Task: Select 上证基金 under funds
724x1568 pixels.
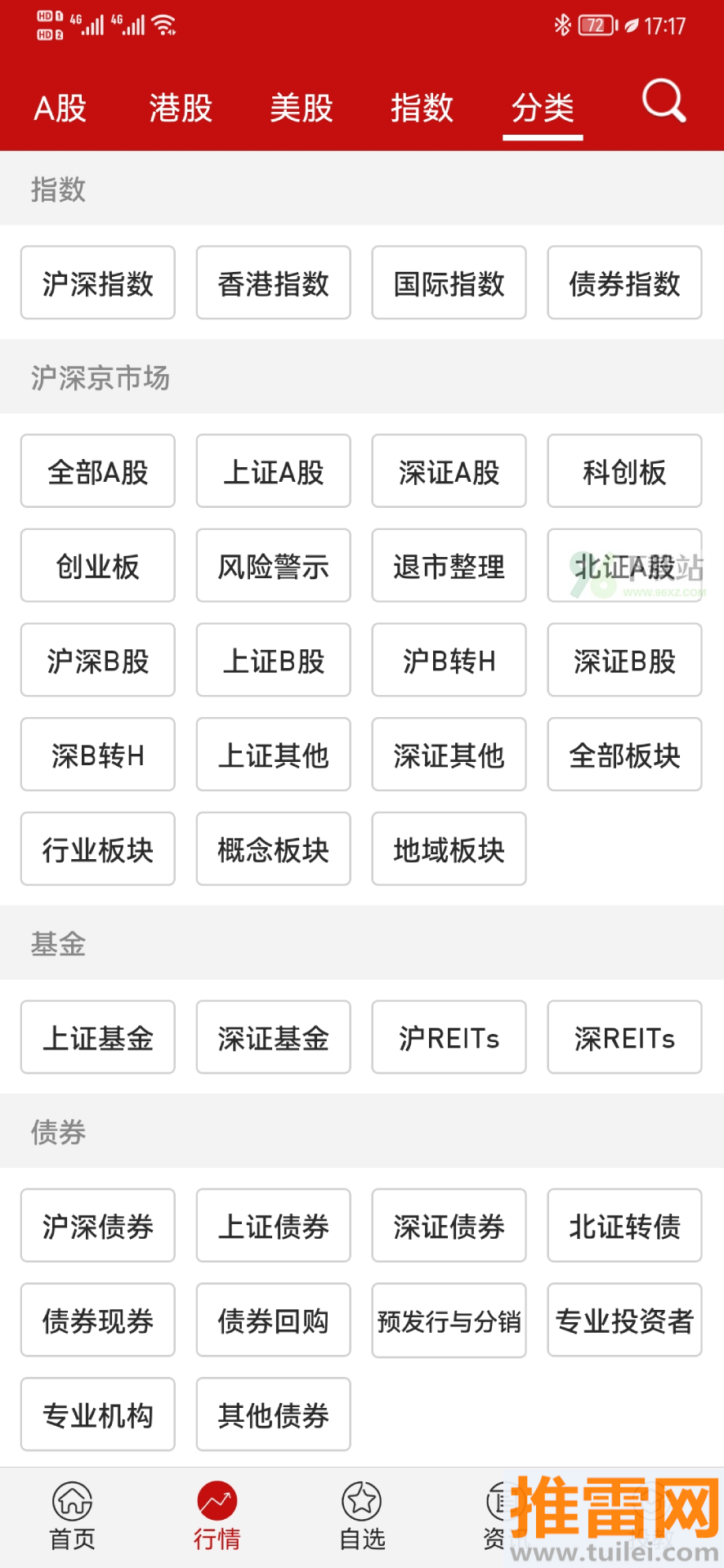Action: click(98, 1038)
